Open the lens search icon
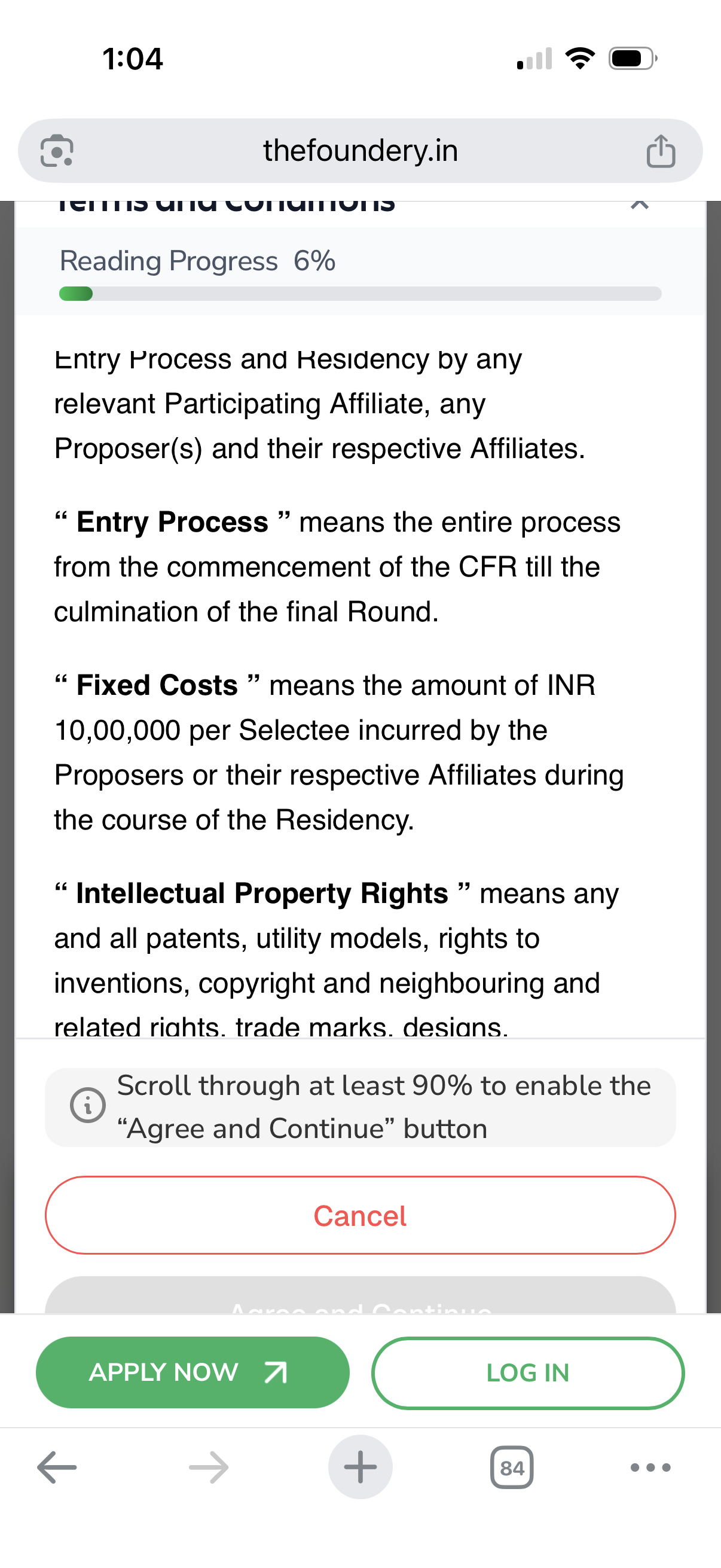Image resolution: width=721 pixels, height=1568 pixels. (x=57, y=151)
